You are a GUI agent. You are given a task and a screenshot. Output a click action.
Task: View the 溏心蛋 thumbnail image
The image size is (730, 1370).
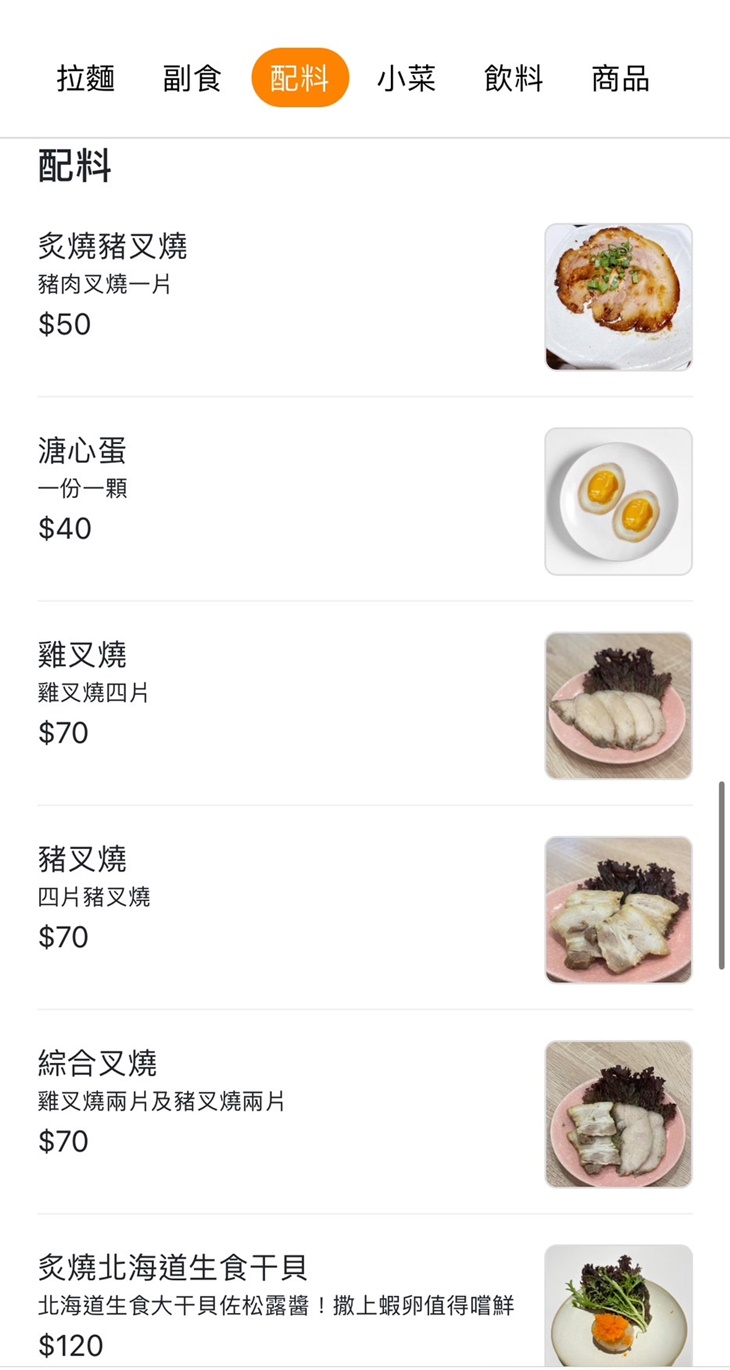[617, 500]
